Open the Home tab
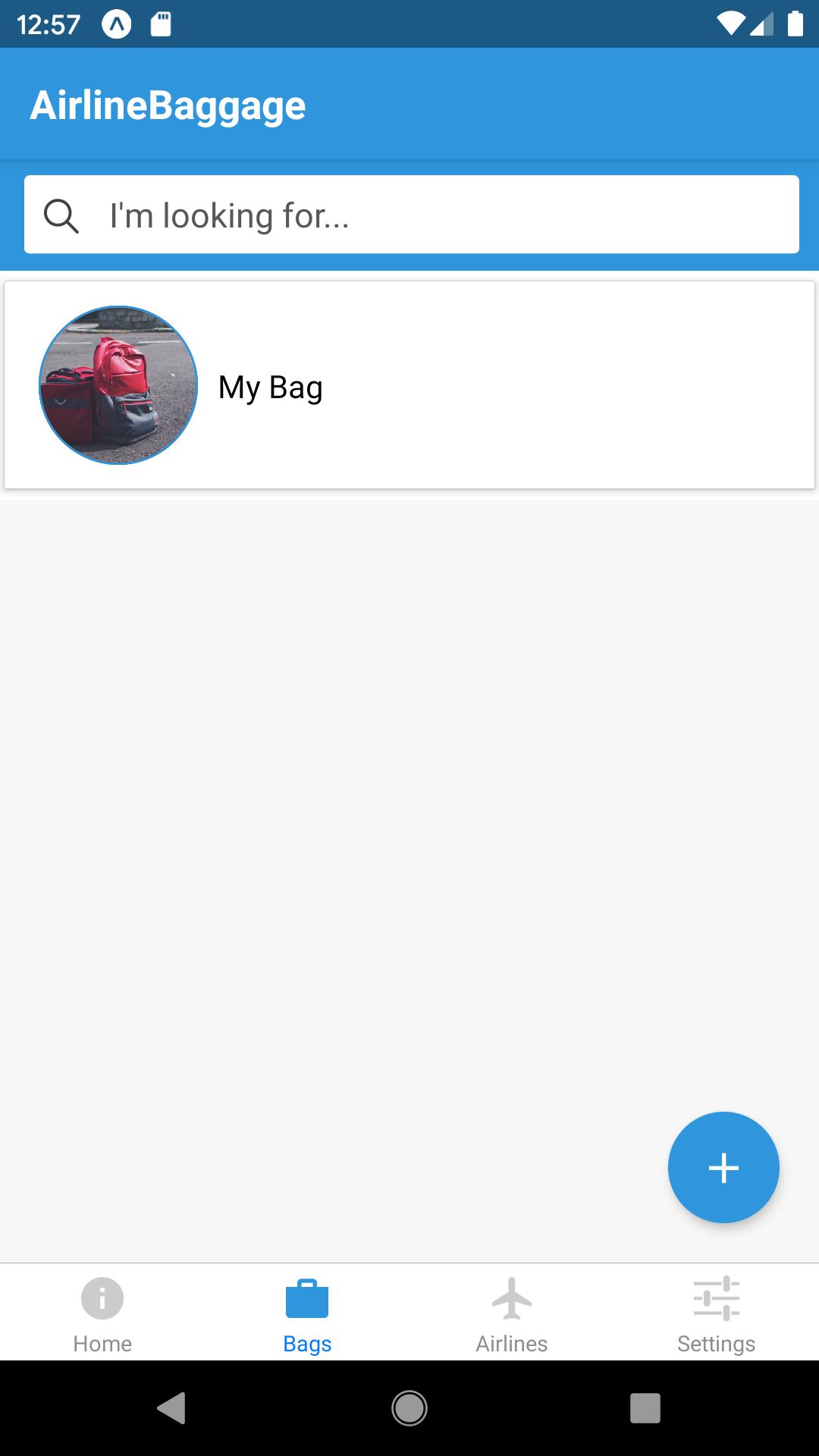Viewport: 819px width, 1456px height. (x=102, y=1312)
